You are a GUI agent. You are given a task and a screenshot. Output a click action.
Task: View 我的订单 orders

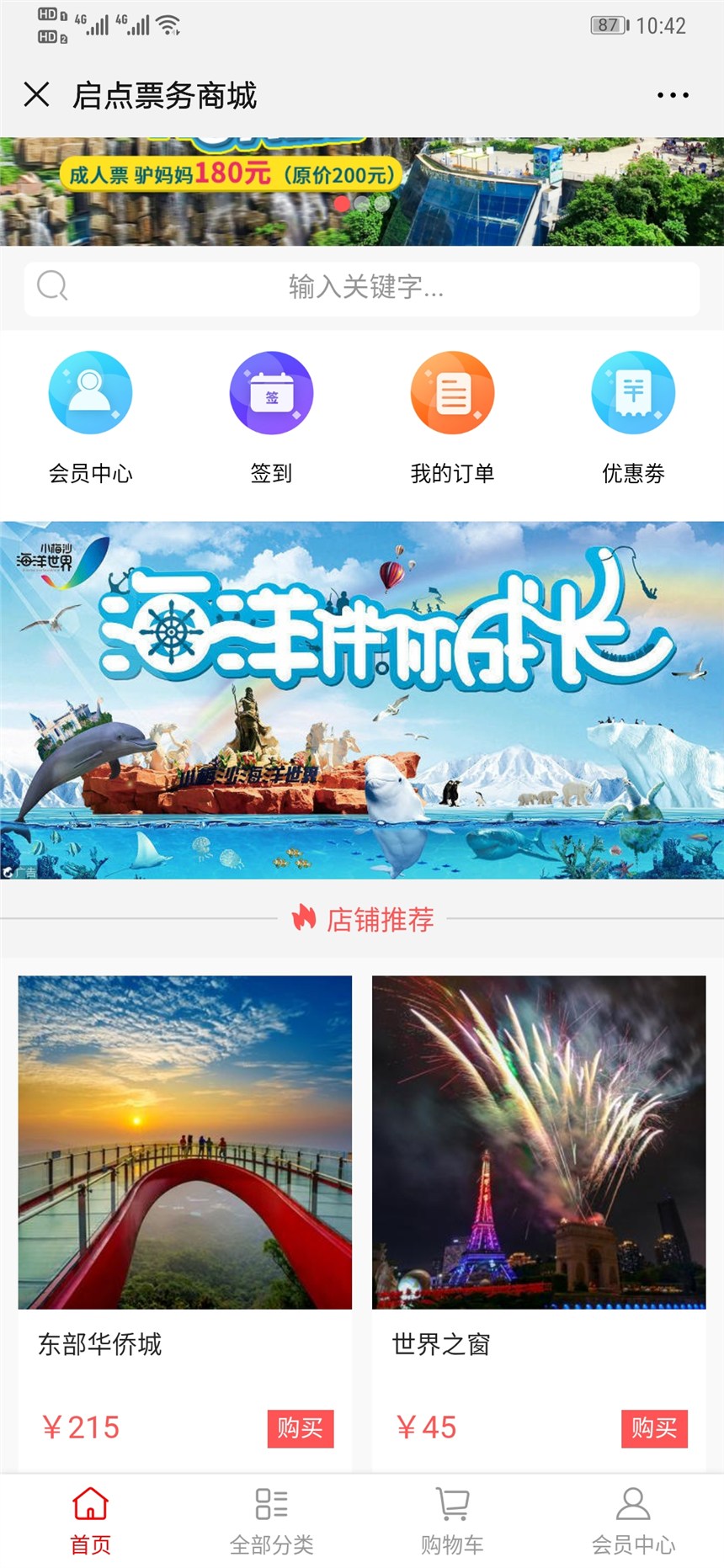[452, 394]
